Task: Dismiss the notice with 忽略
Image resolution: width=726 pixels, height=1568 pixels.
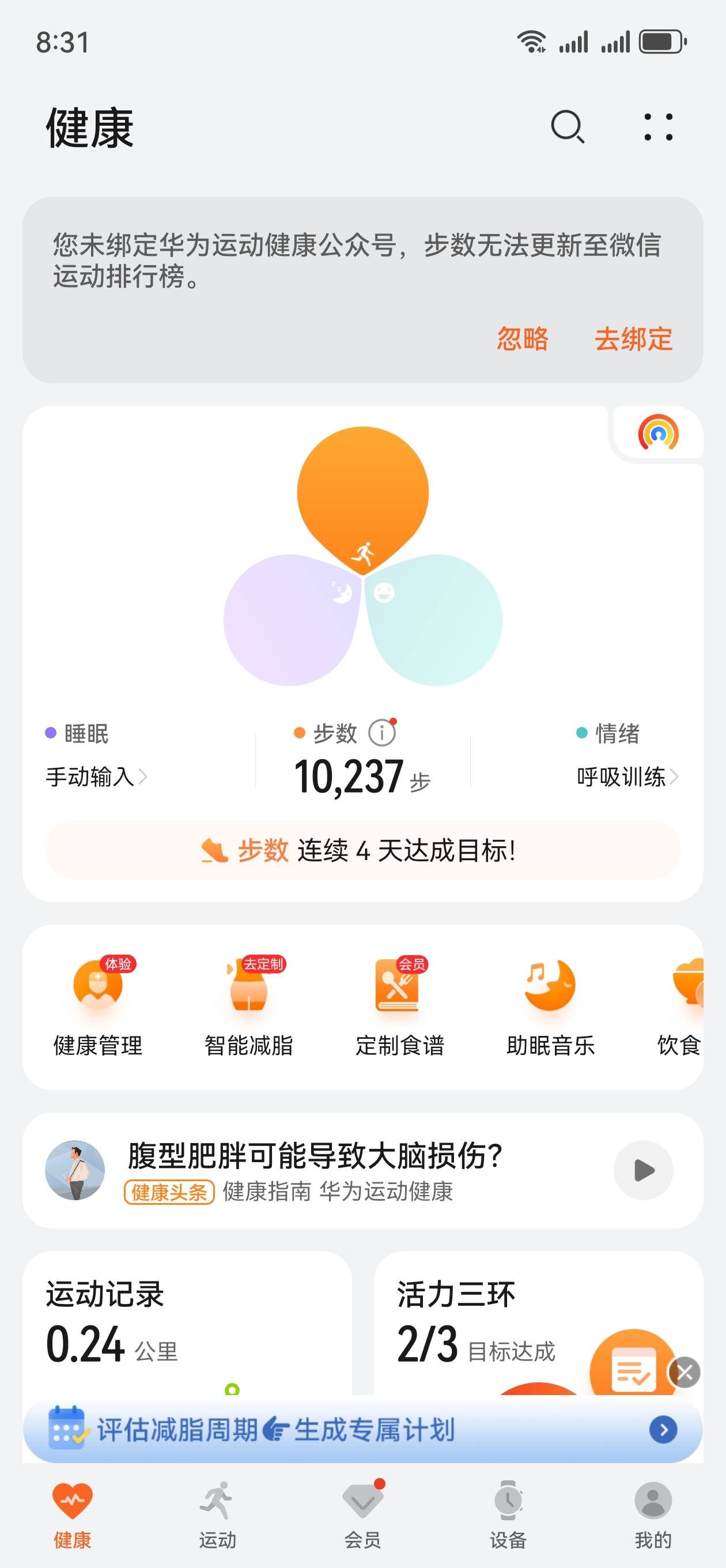Action: point(523,341)
